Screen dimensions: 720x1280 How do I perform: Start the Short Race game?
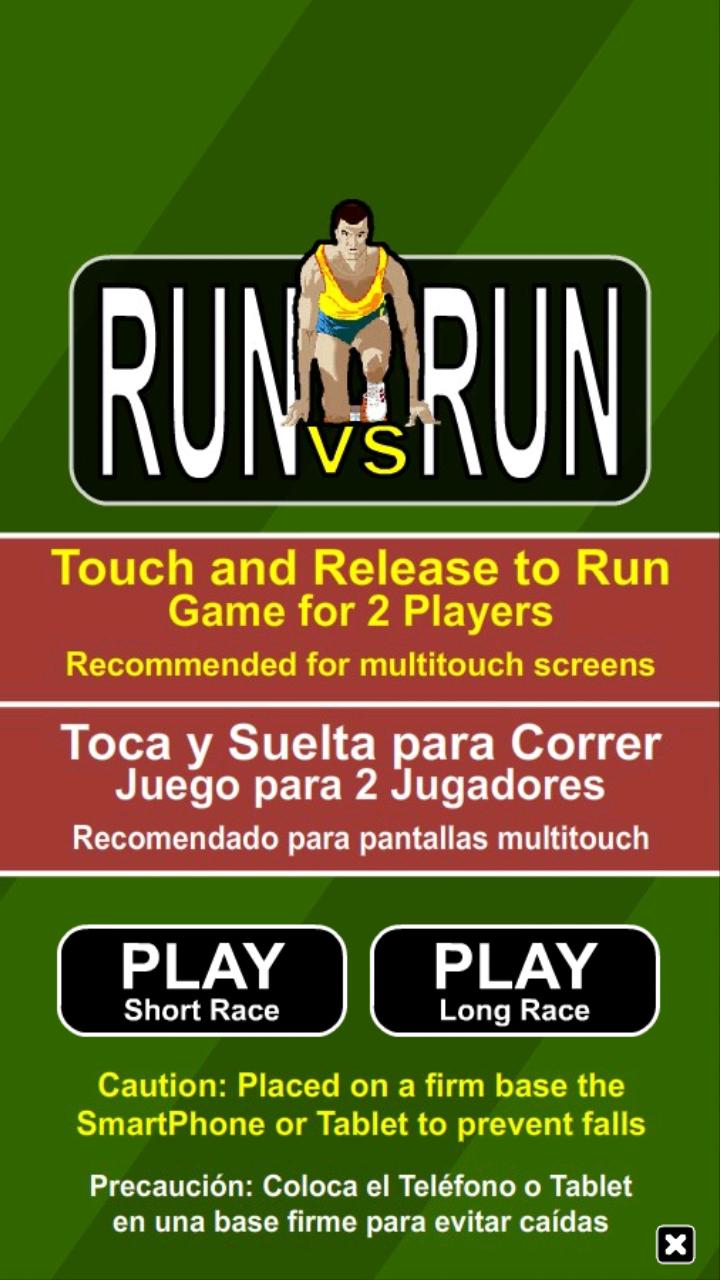tap(202, 980)
